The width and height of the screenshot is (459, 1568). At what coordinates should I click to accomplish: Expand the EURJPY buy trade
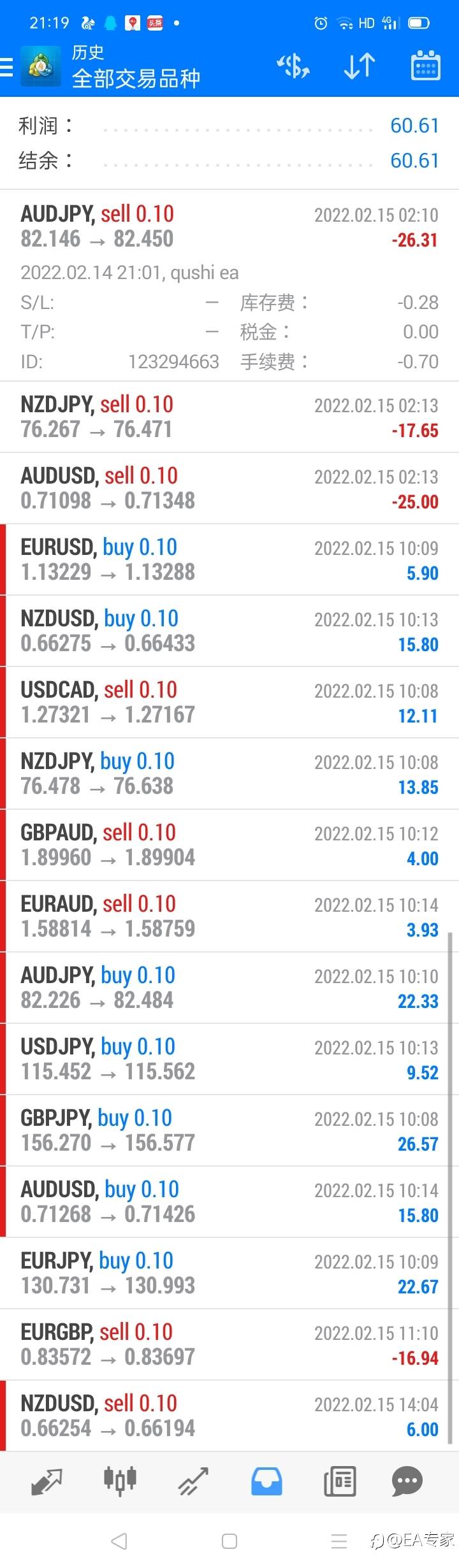coord(229,1273)
